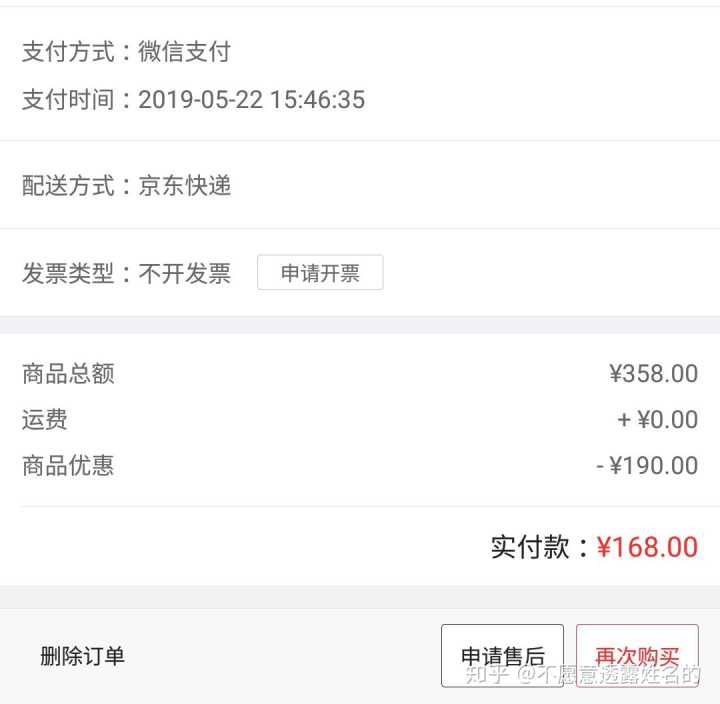Image resolution: width=720 pixels, height=704 pixels.
Task: Tap the 申请开票 button
Action: pos(320,273)
